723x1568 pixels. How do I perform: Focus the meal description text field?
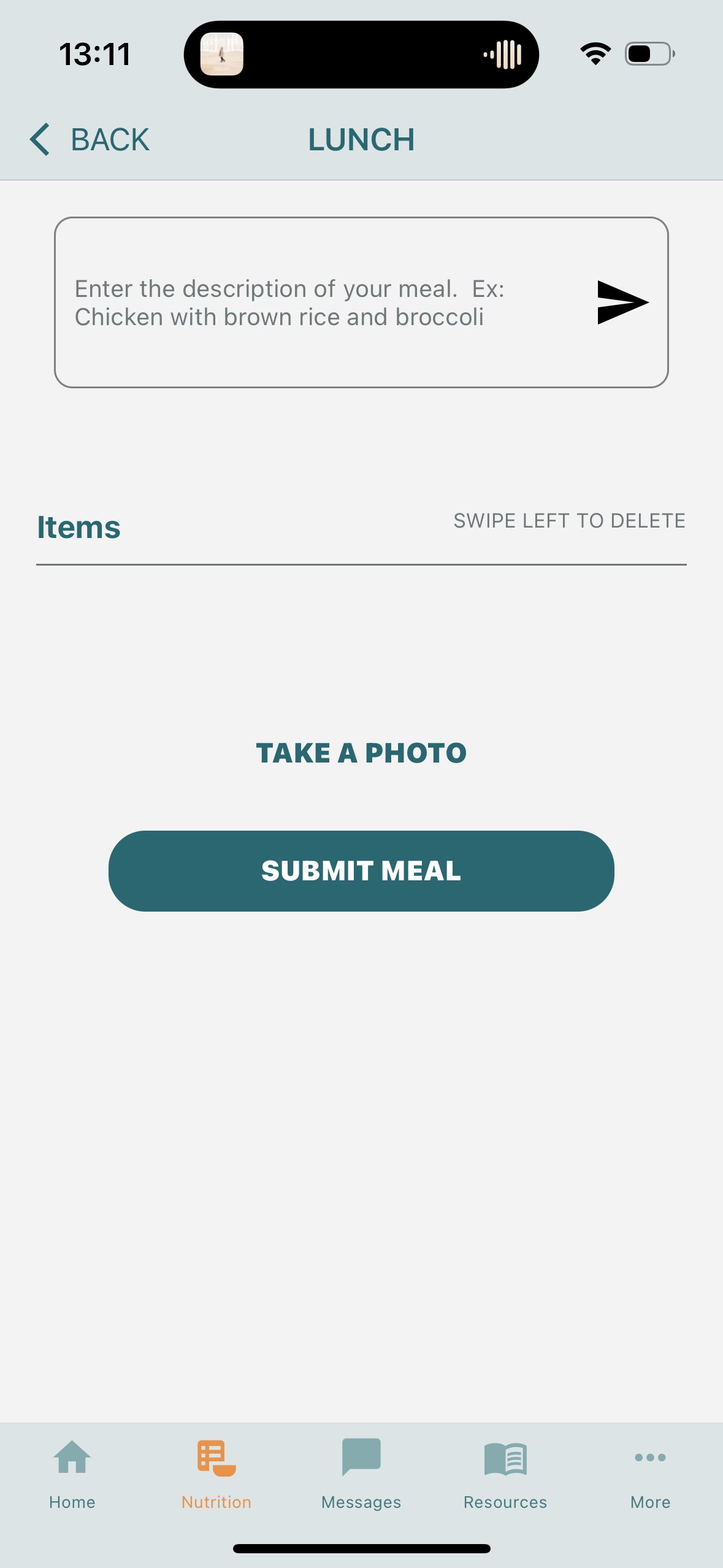319,303
